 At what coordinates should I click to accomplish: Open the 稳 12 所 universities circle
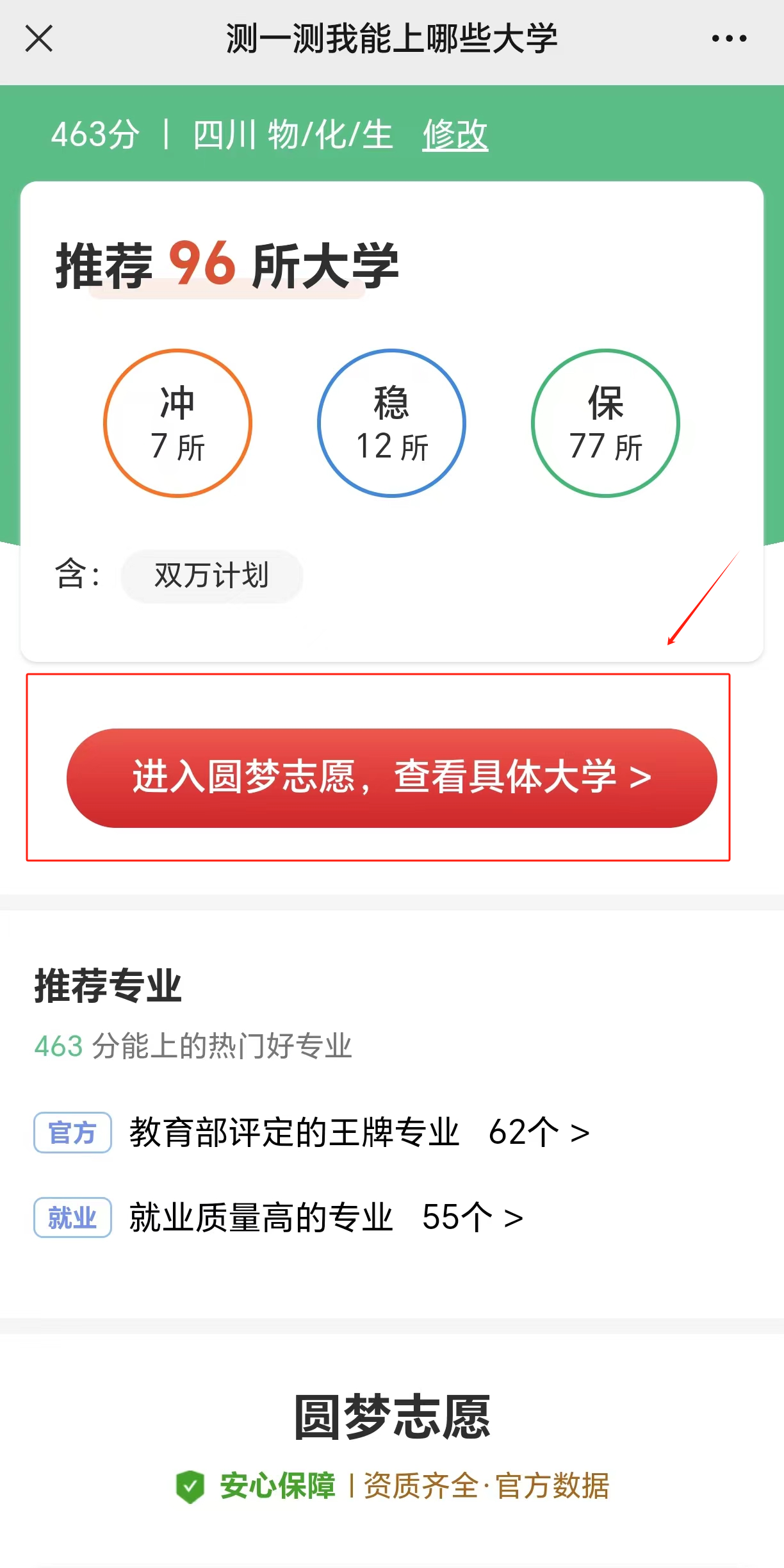[391, 423]
